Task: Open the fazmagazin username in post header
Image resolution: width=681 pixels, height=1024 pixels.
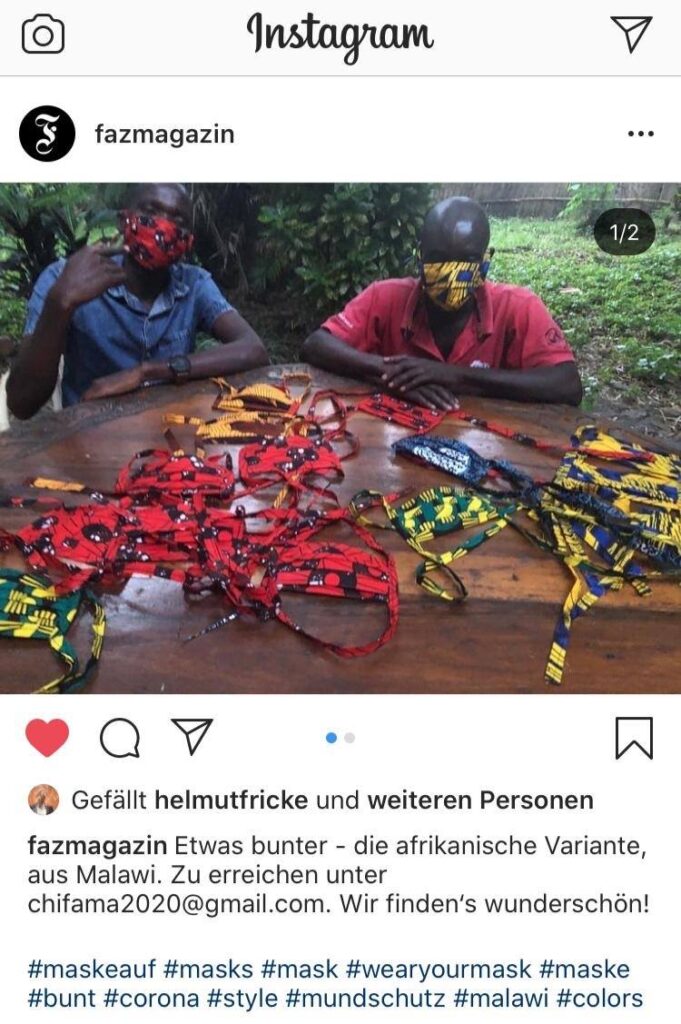Action: pyautogui.click(x=164, y=134)
